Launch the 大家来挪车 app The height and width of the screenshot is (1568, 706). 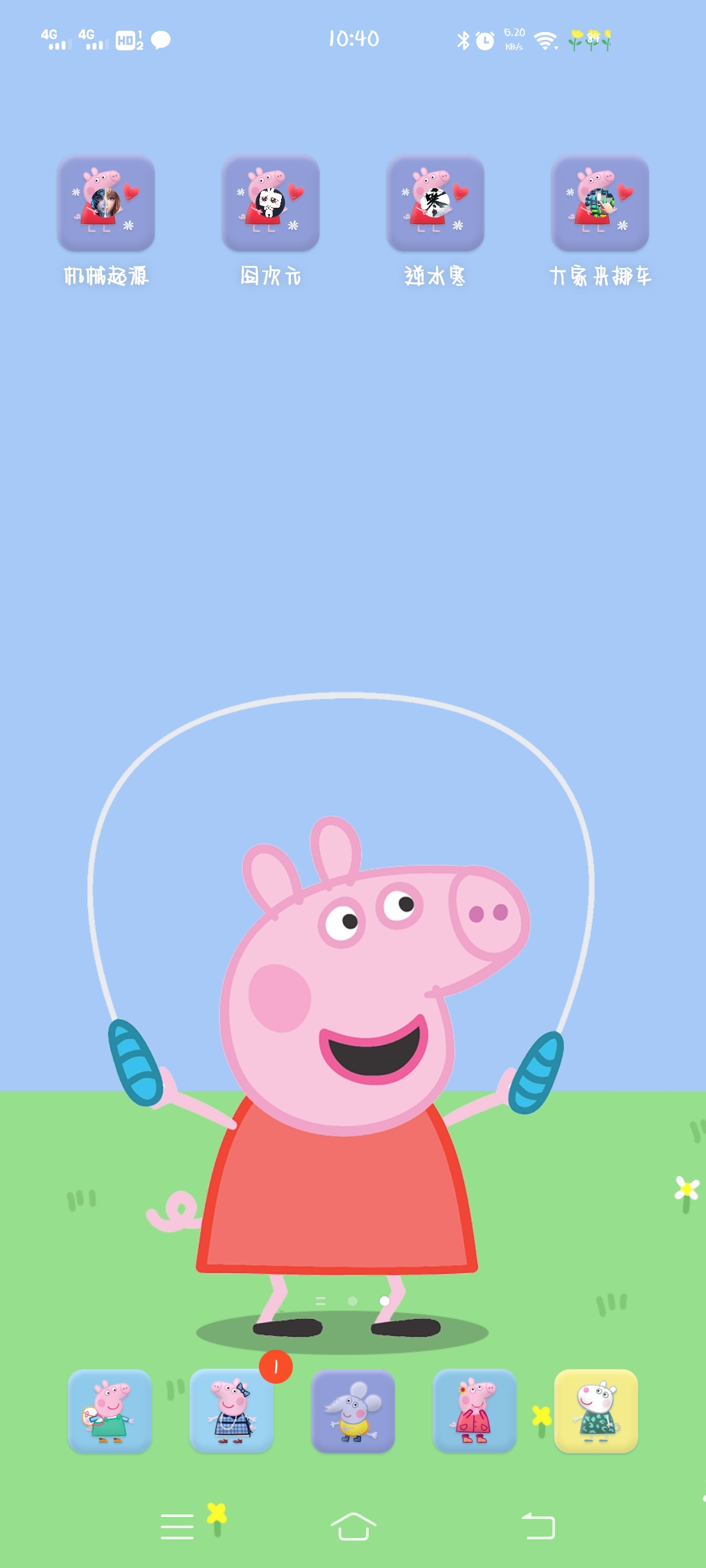point(600,204)
